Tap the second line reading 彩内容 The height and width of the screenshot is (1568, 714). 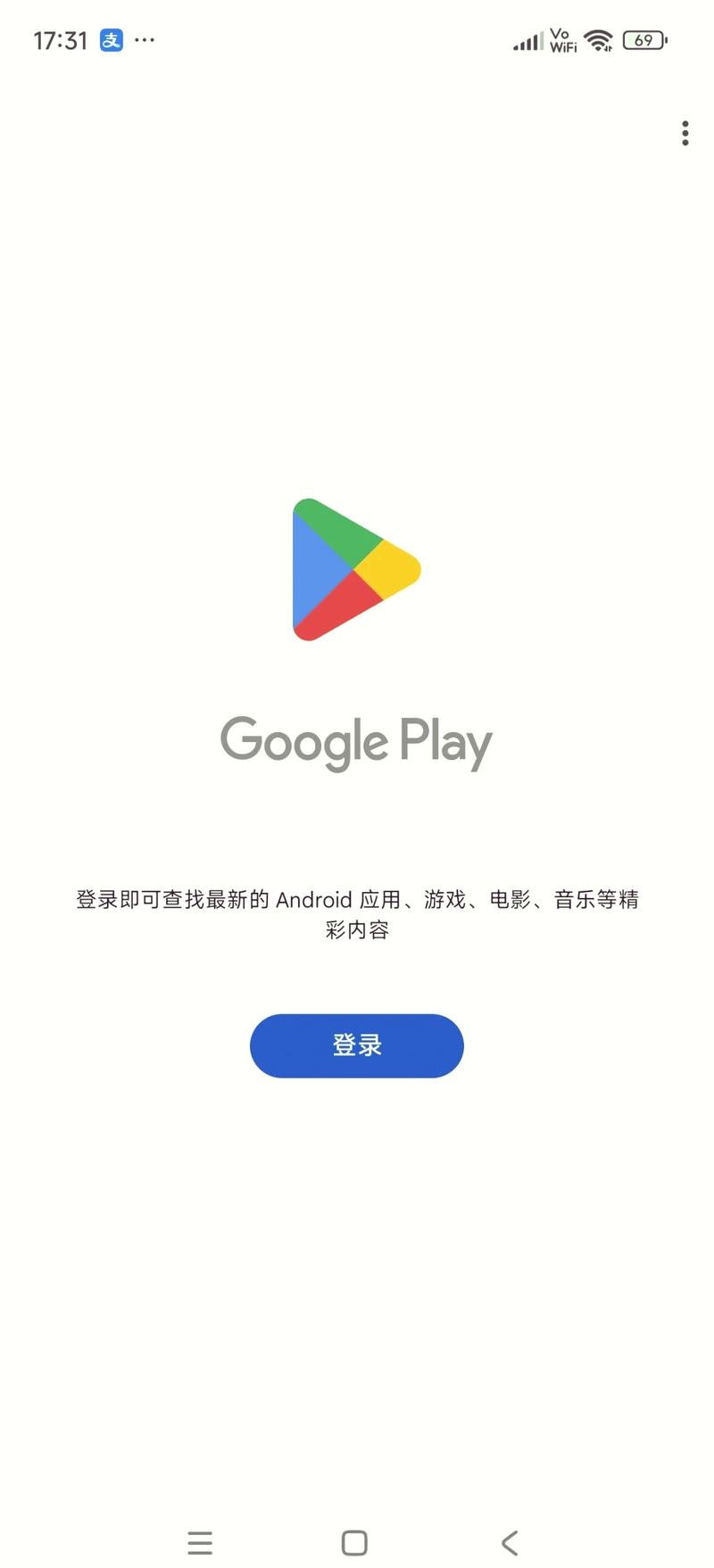[x=355, y=930]
